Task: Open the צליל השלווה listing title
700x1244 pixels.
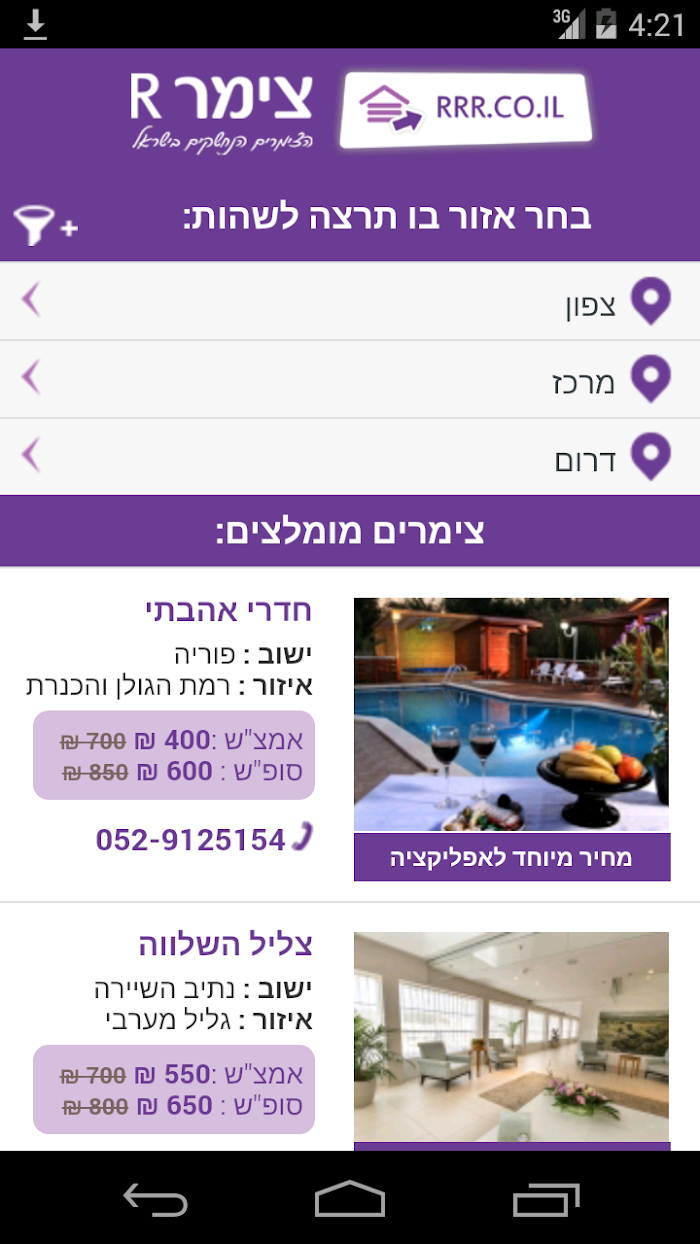Action: point(227,945)
